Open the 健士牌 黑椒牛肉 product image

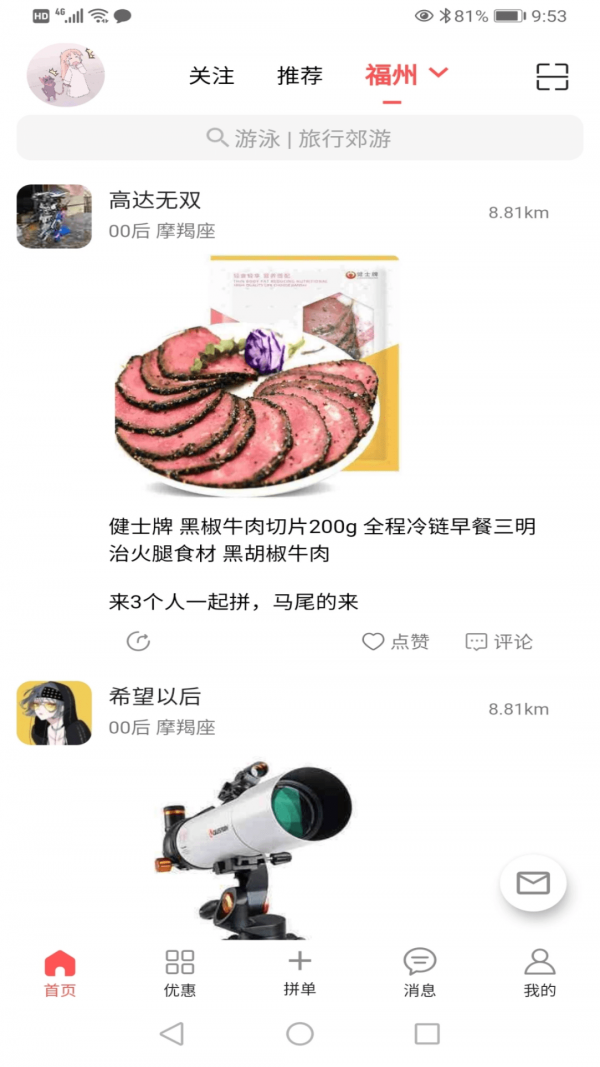[x=258, y=375]
